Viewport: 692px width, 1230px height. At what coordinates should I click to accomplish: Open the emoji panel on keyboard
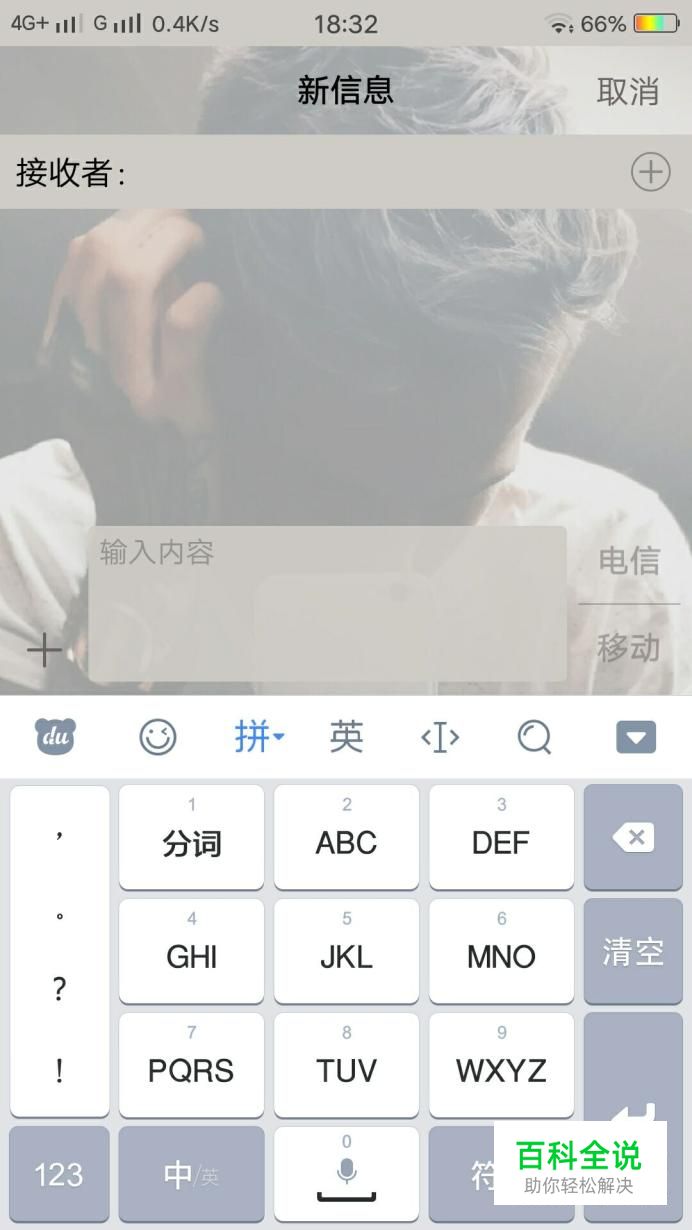tap(157, 738)
